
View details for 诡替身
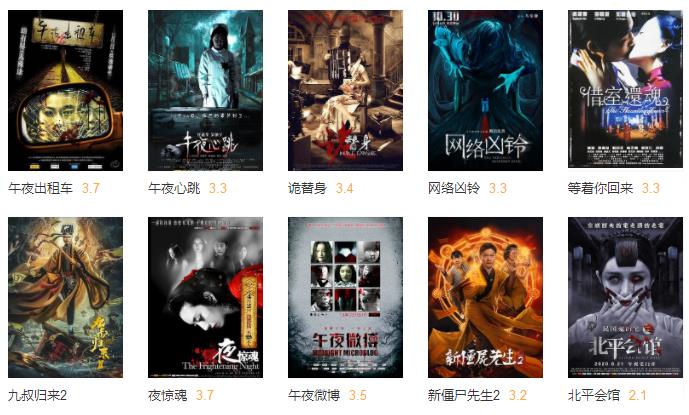click(x=345, y=91)
